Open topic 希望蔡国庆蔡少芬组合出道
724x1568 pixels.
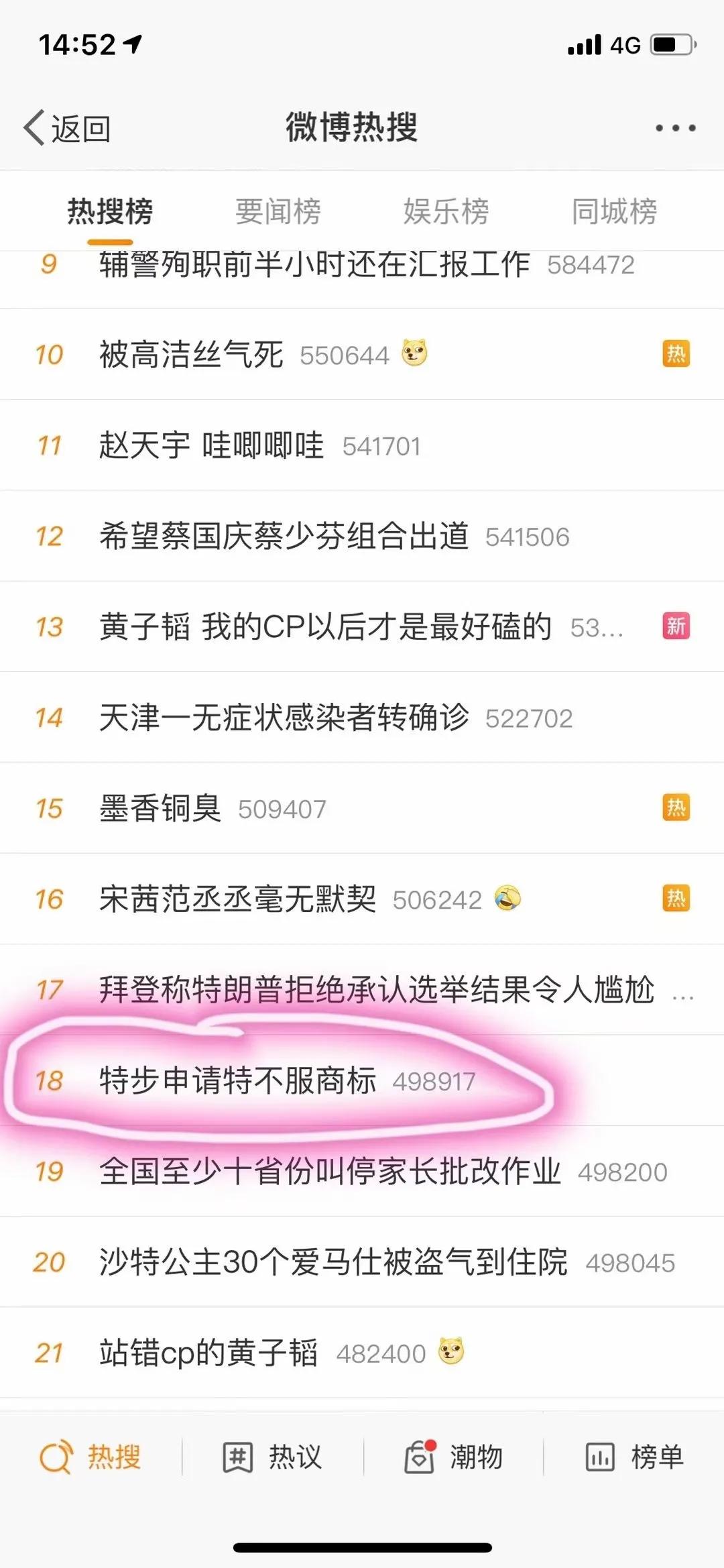click(284, 536)
